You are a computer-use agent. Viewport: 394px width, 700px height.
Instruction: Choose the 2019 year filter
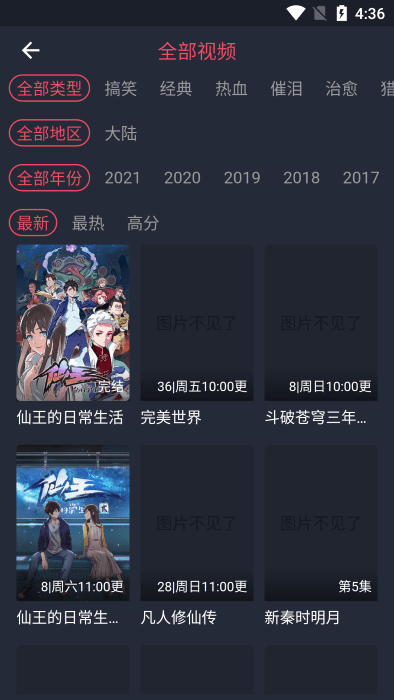pos(242,178)
